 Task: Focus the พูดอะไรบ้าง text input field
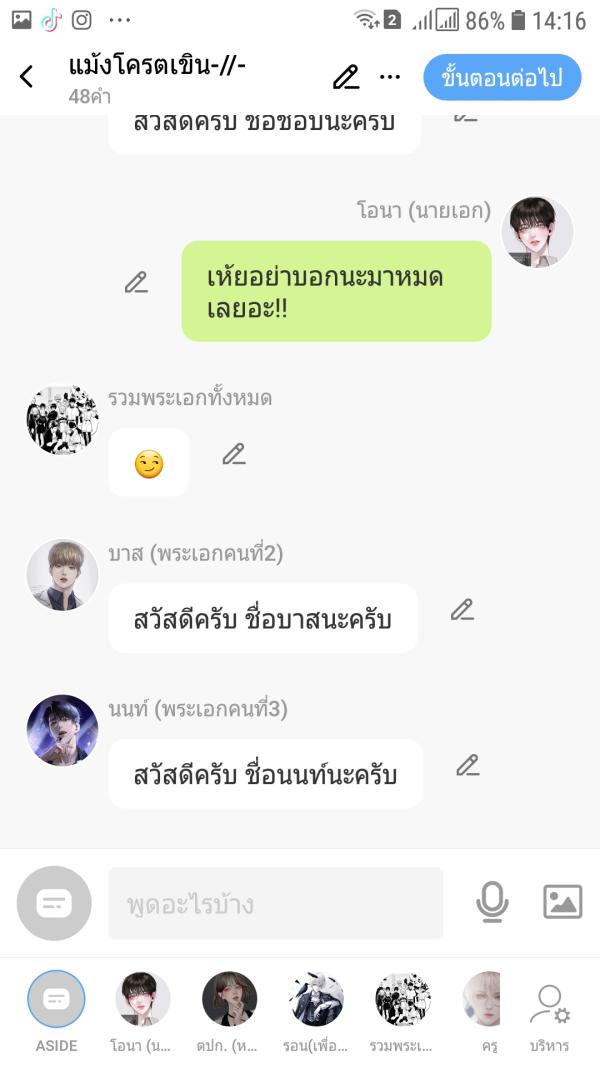coord(275,903)
